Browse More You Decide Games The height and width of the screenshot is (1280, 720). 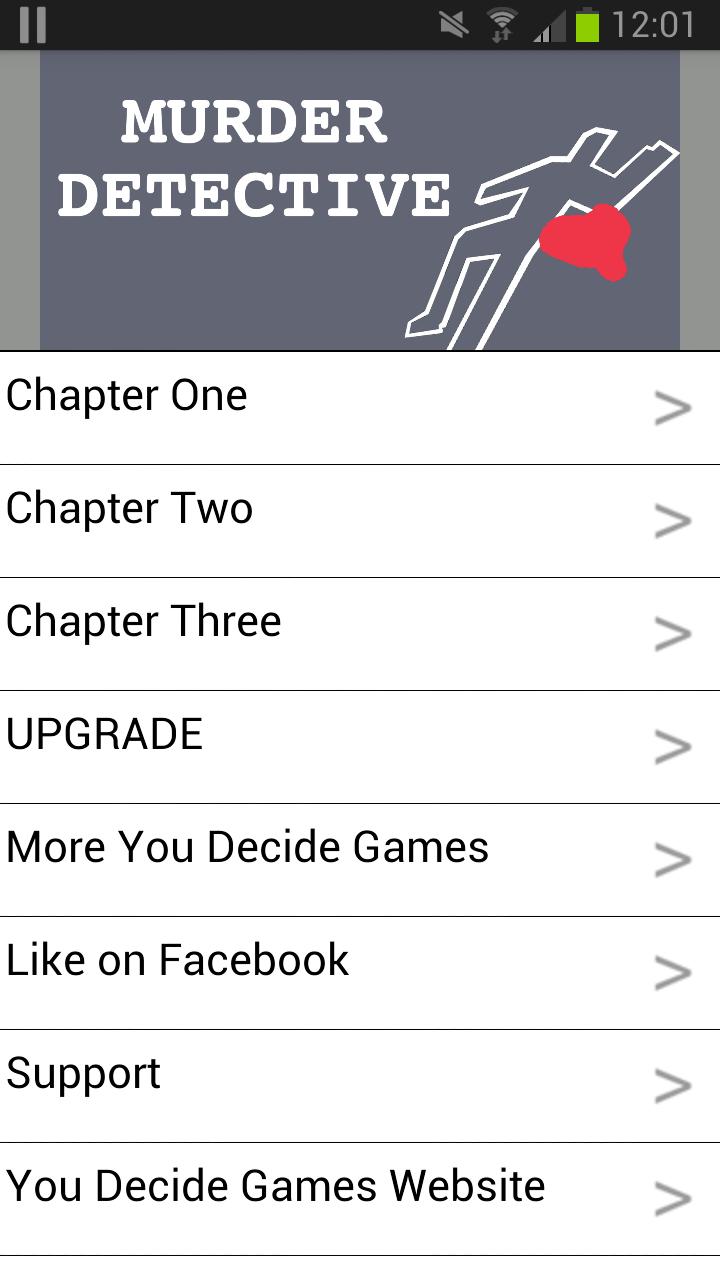coord(360,860)
